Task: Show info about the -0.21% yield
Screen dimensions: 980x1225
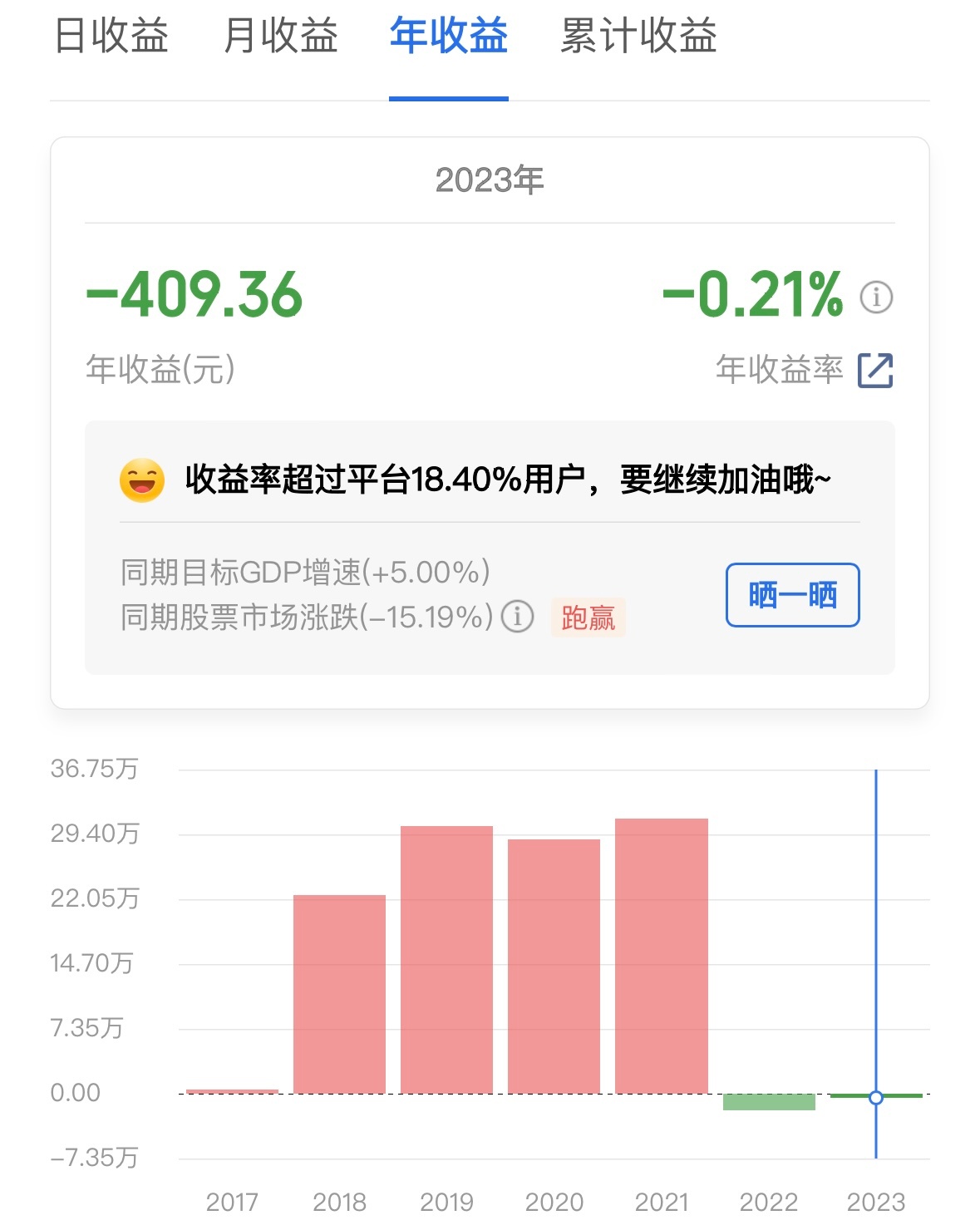Action: pyautogui.click(x=876, y=297)
